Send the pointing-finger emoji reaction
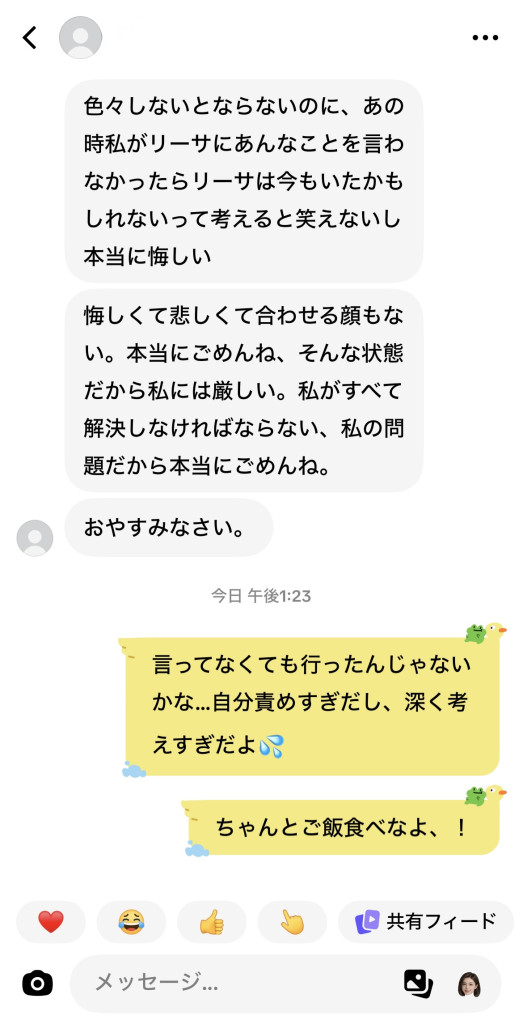This screenshot has height=1024, width=523. pyautogui.click(x=292, y=922)
